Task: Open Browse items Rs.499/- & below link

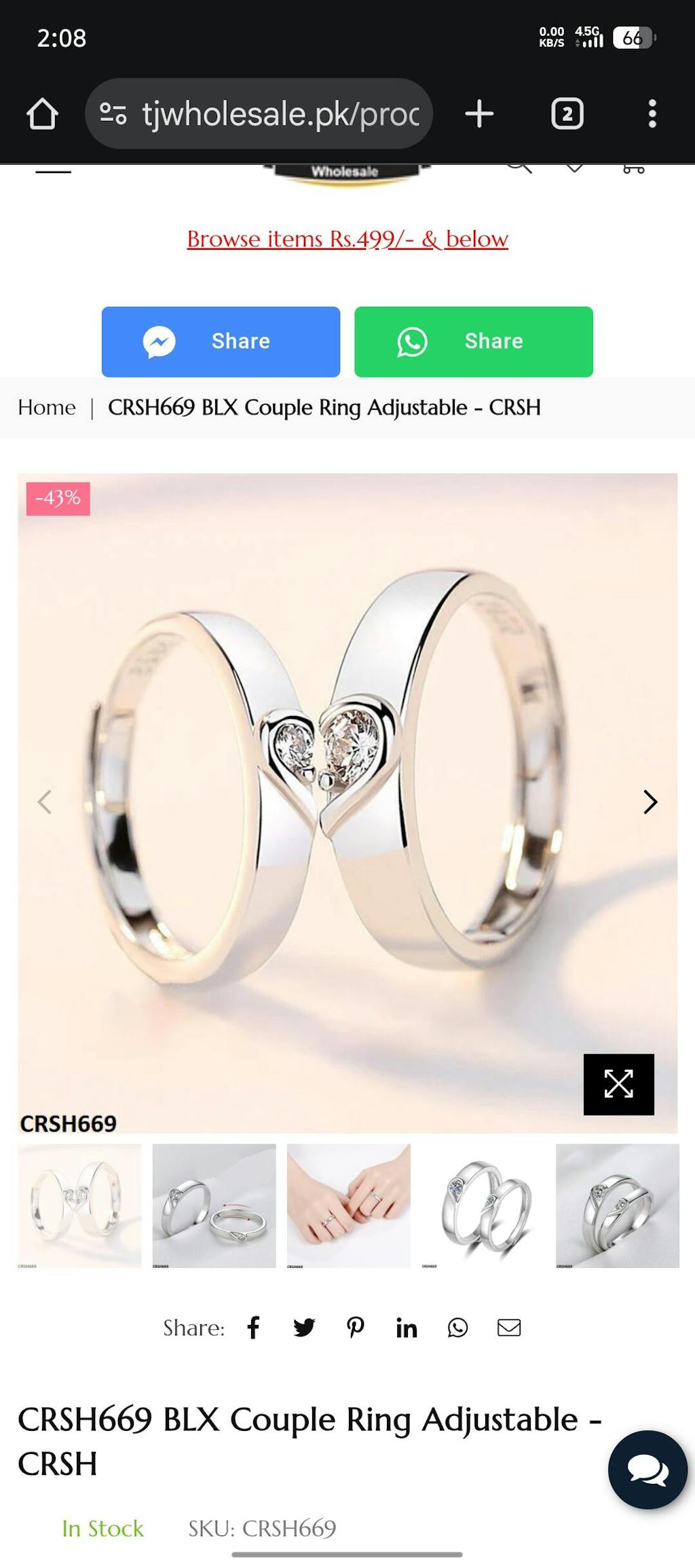Action: tap(347, 239)
